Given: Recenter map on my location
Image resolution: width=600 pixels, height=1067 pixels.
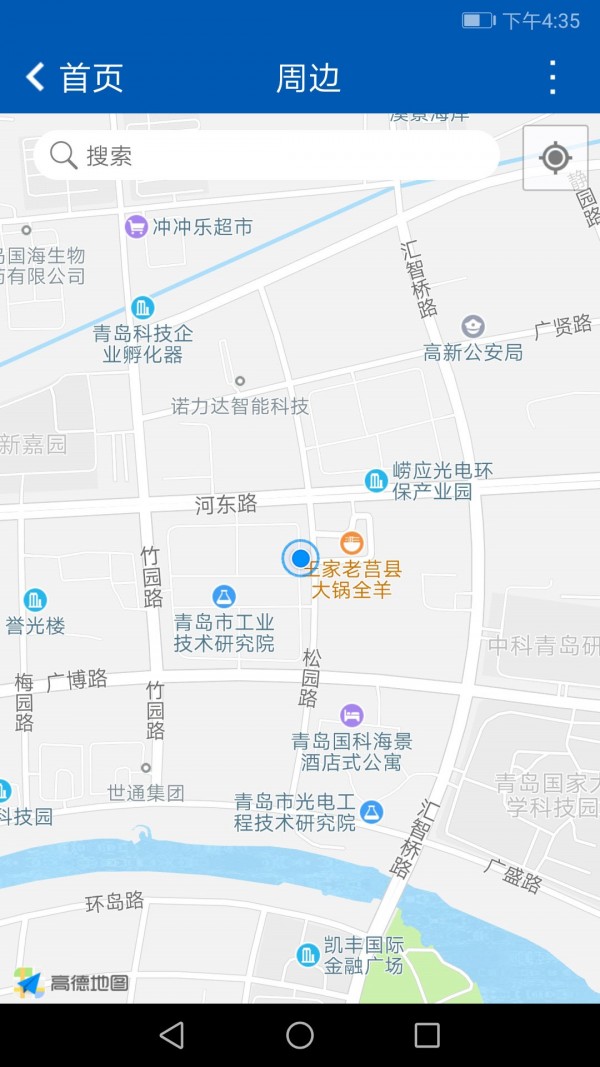Looking at the screenshot, I should [555, 158].
